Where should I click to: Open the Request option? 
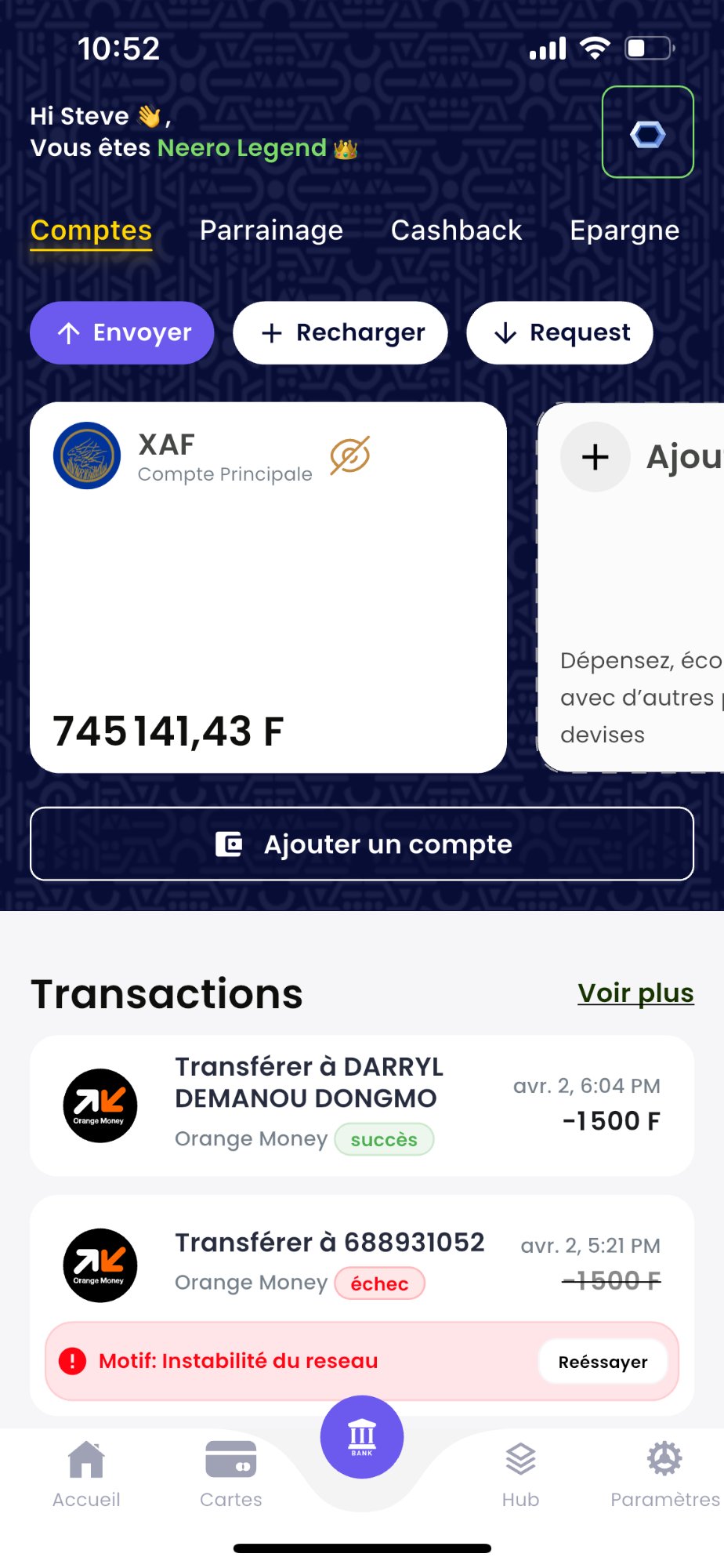pyautogui.click(x=559, y=332)
